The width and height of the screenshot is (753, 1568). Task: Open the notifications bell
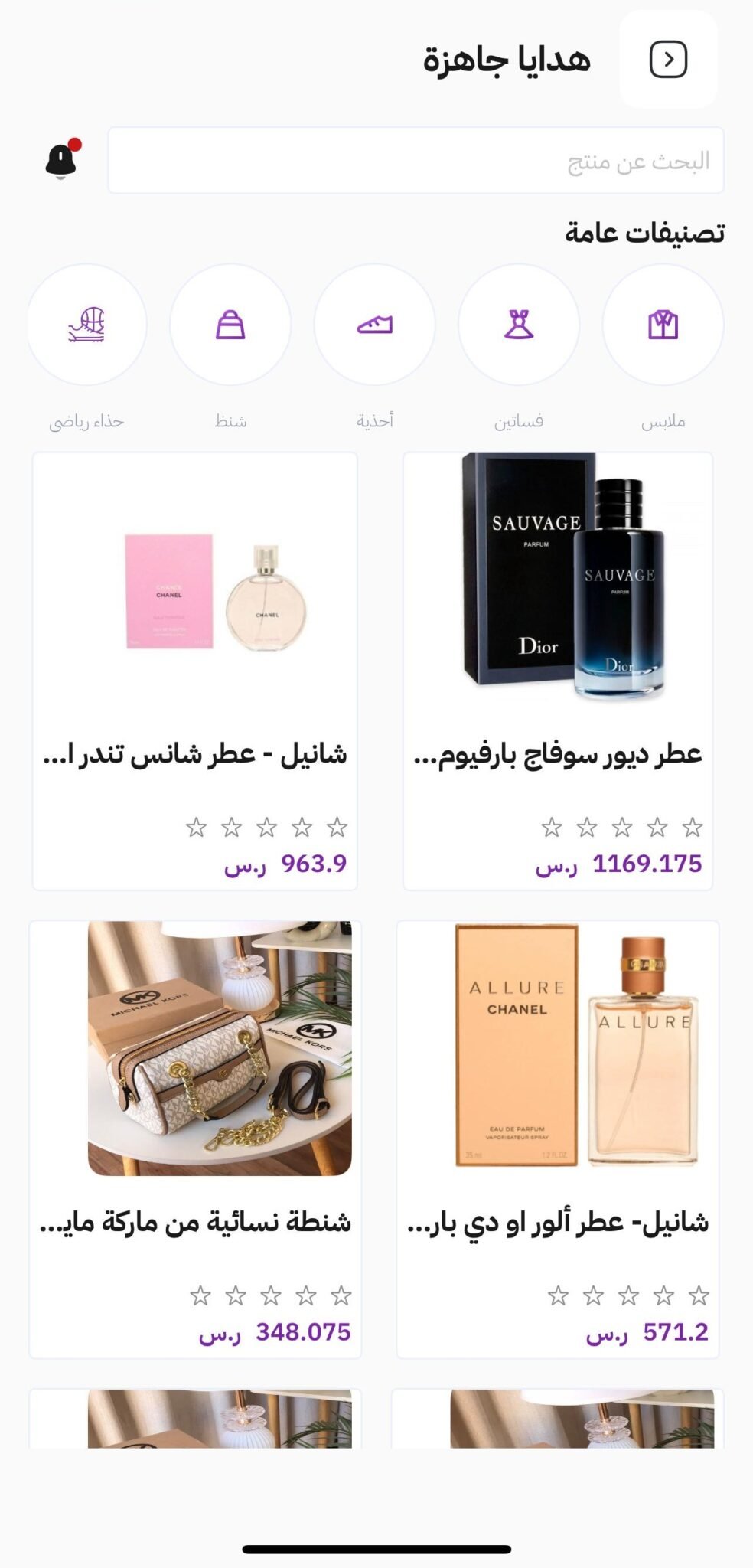(62, 161)
